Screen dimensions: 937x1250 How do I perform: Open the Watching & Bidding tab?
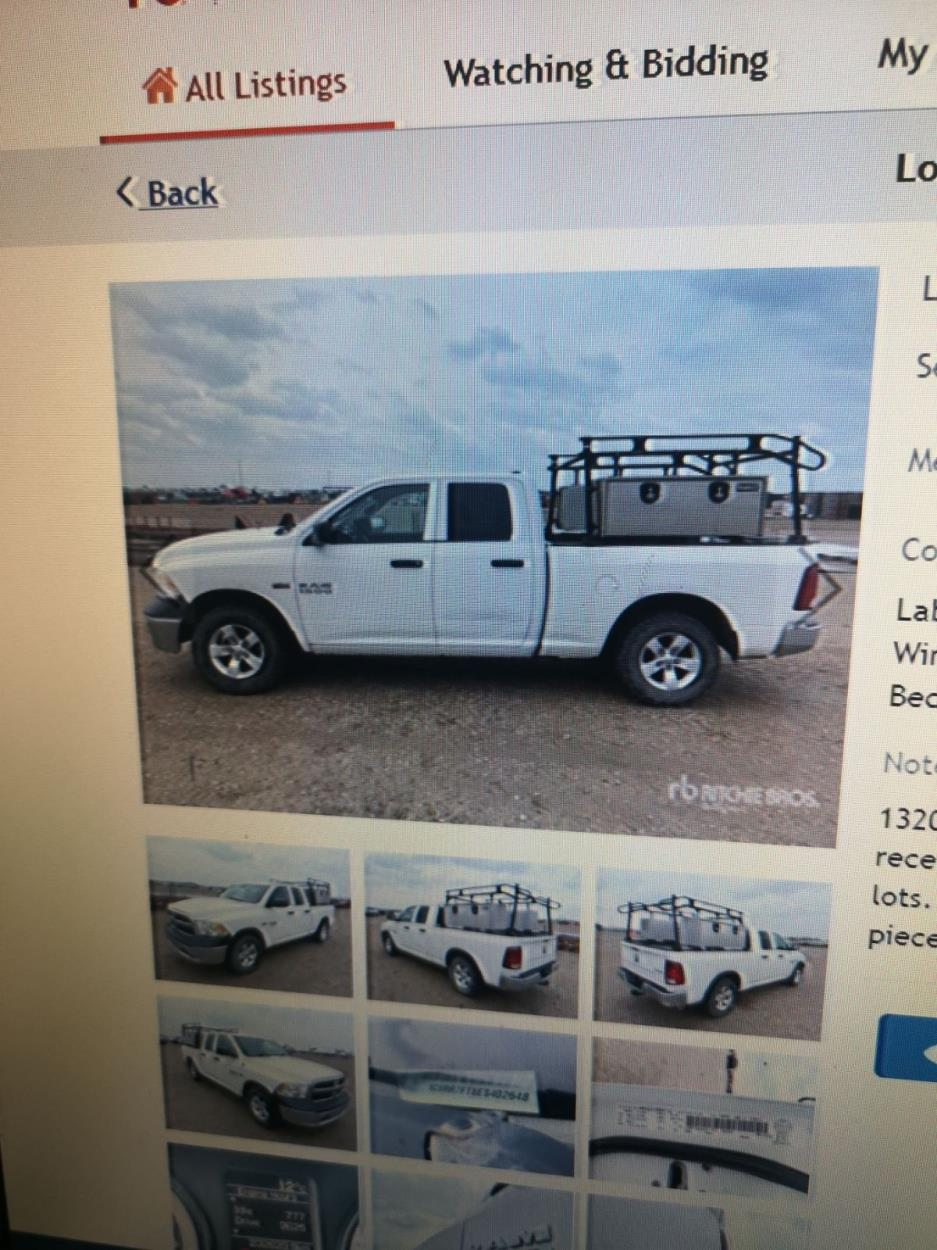coord(605,68)
